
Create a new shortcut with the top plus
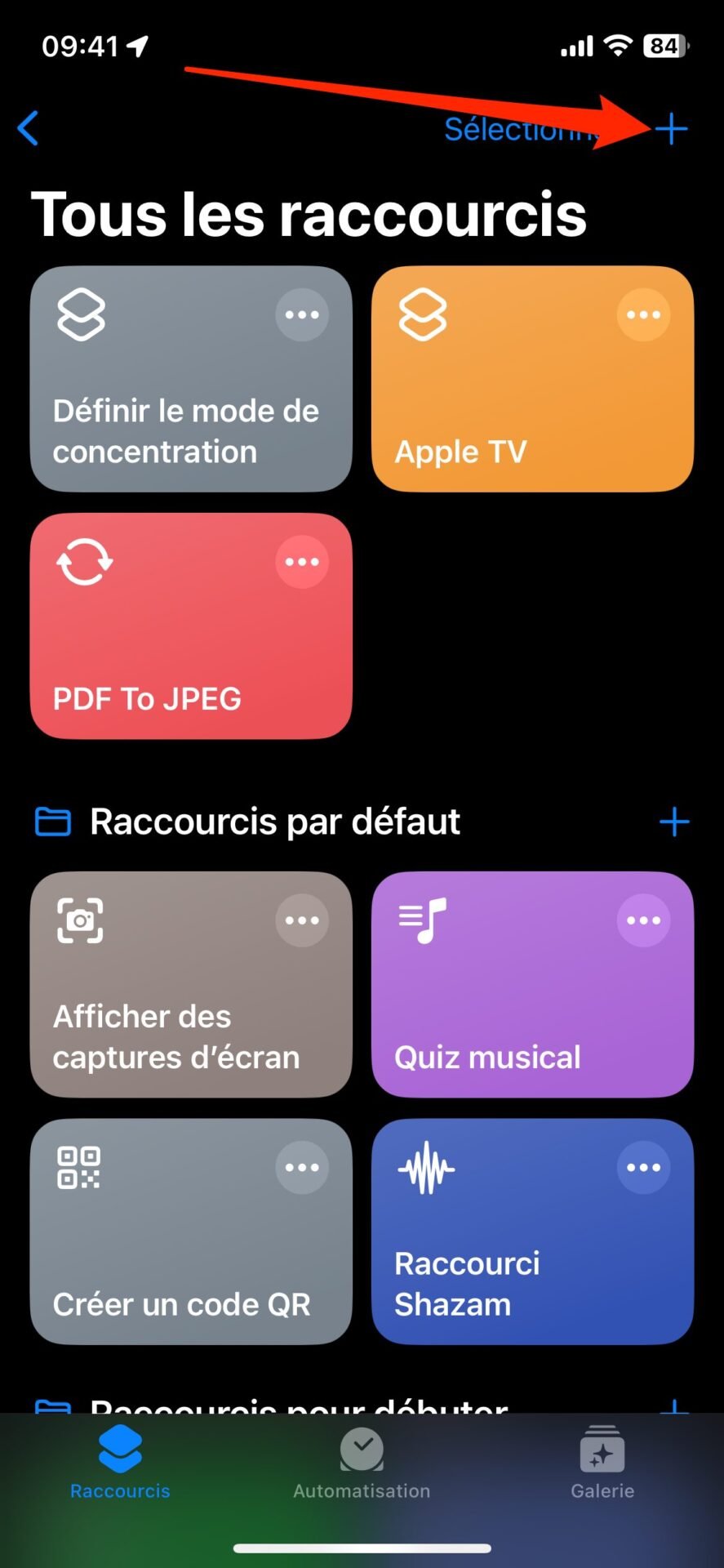(671, 129)
